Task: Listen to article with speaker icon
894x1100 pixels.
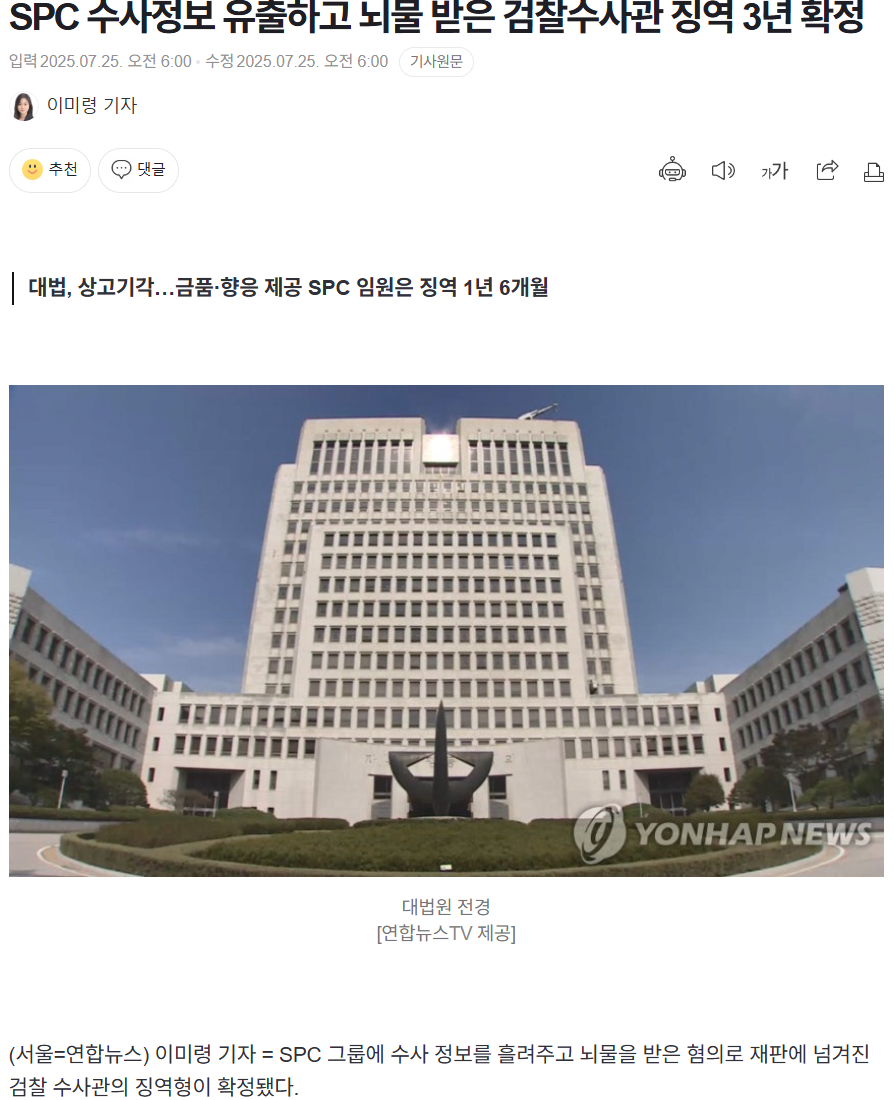Action: coord(722,171)
